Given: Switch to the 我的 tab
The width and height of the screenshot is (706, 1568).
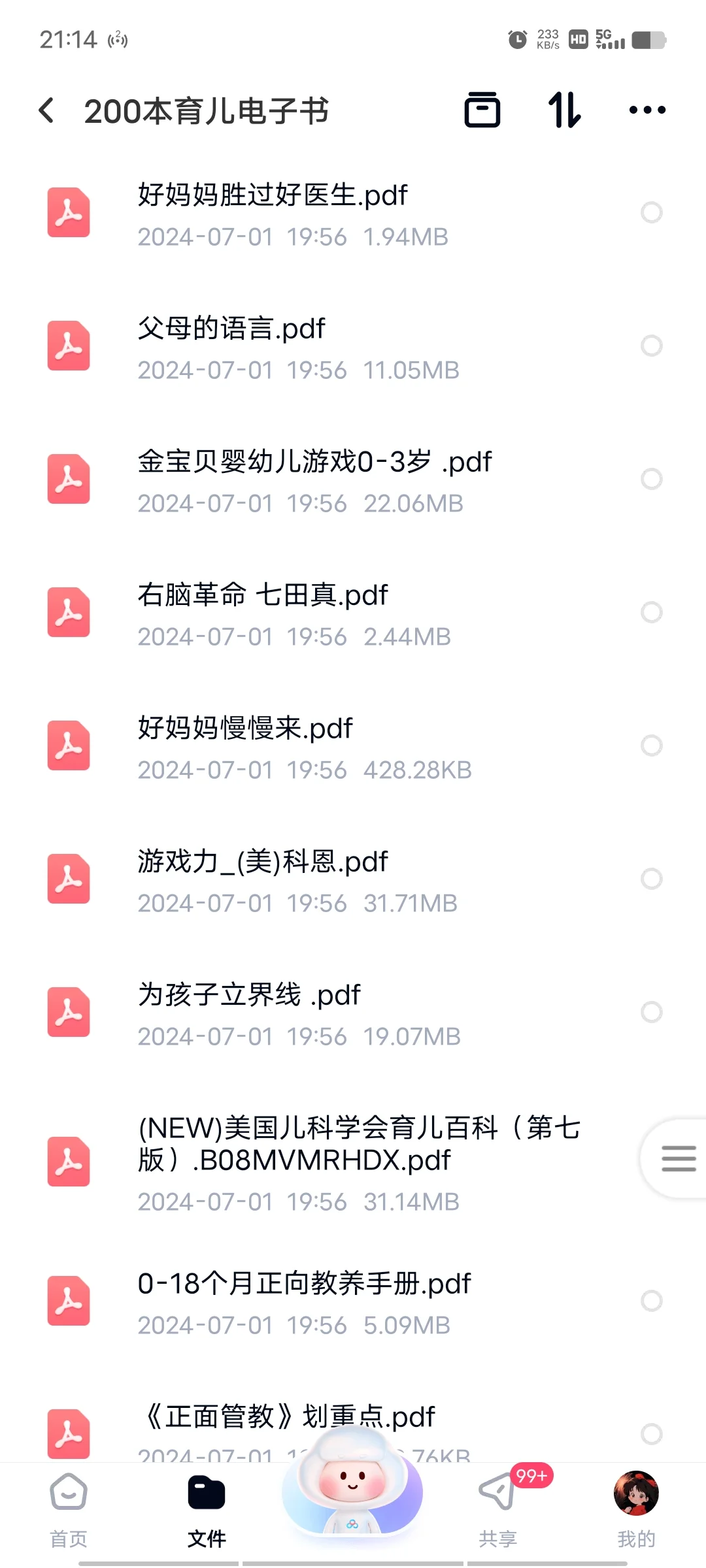Looking at the screenshot, I should click(636, 1511).
